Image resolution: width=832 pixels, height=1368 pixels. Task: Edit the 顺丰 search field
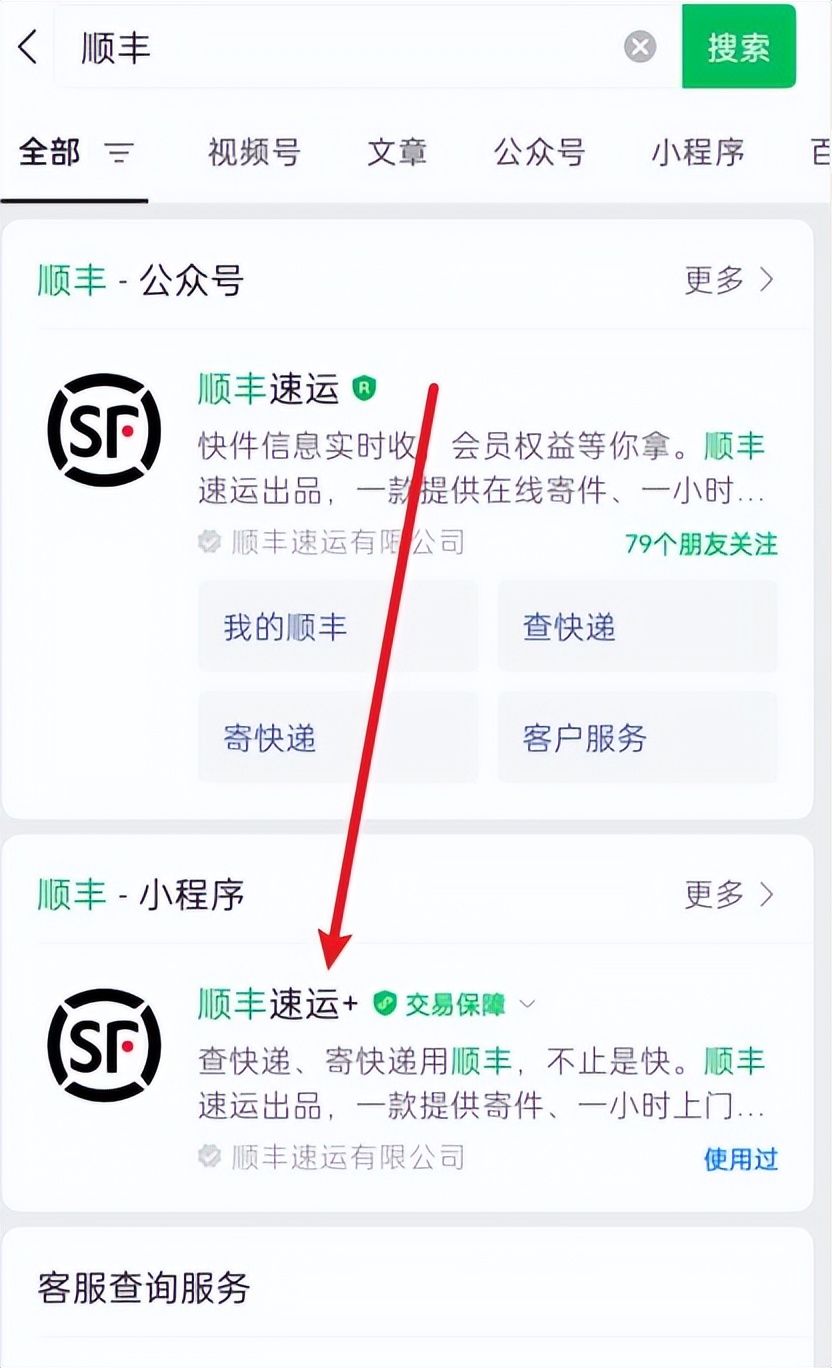(340, 47)
